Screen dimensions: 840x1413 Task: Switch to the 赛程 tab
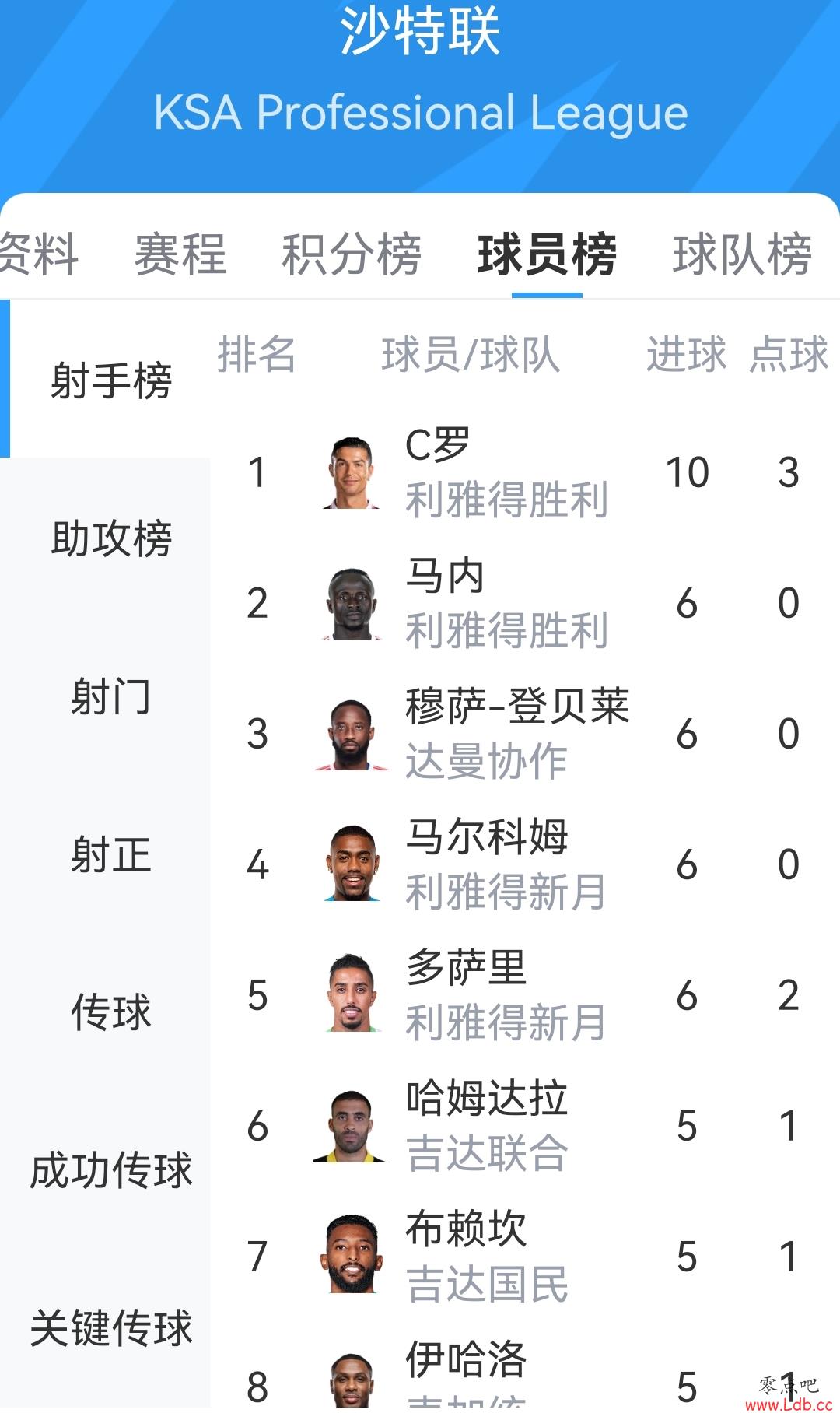click(x=180, y=254)
